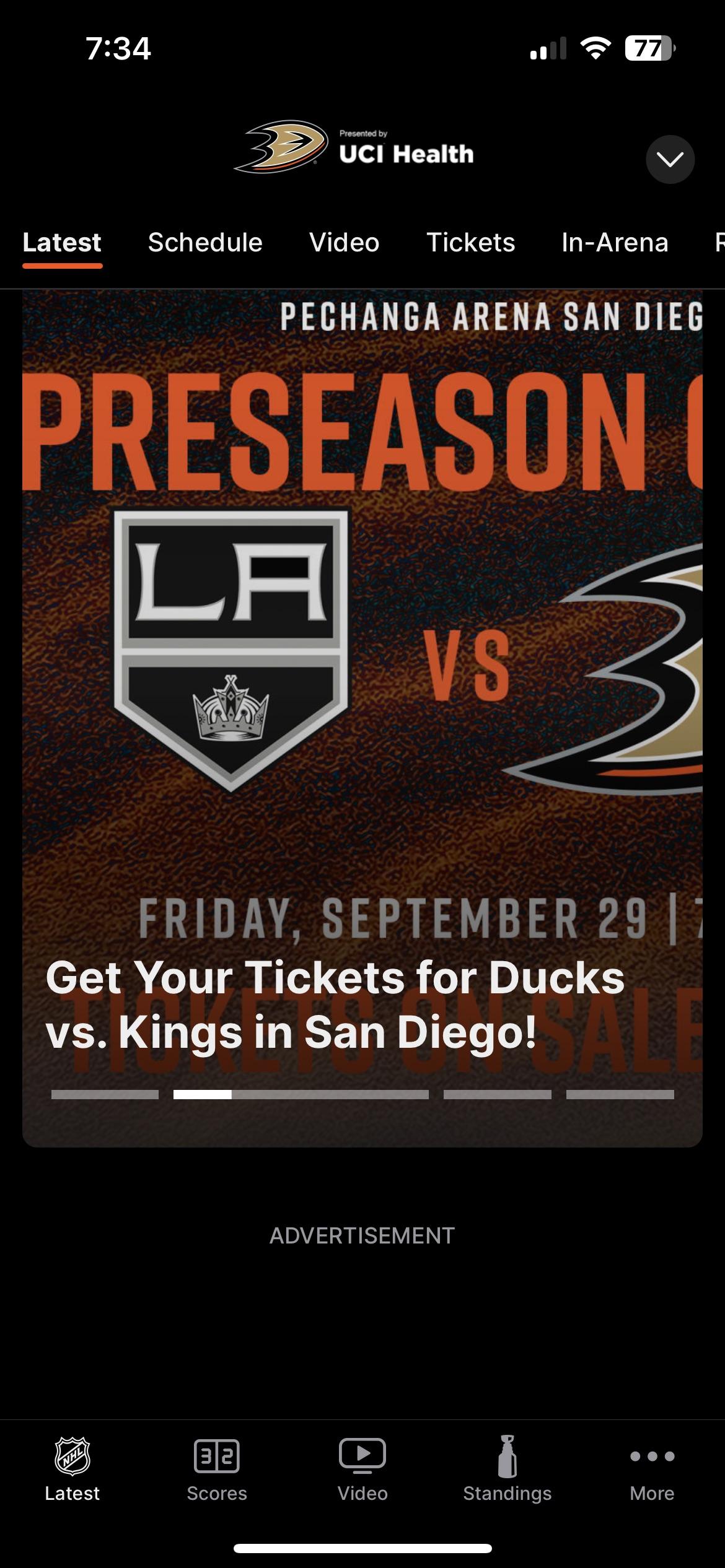Select the In-Arena tab
This screenshot has height=1568, width=725.
[x=615, y=243]
